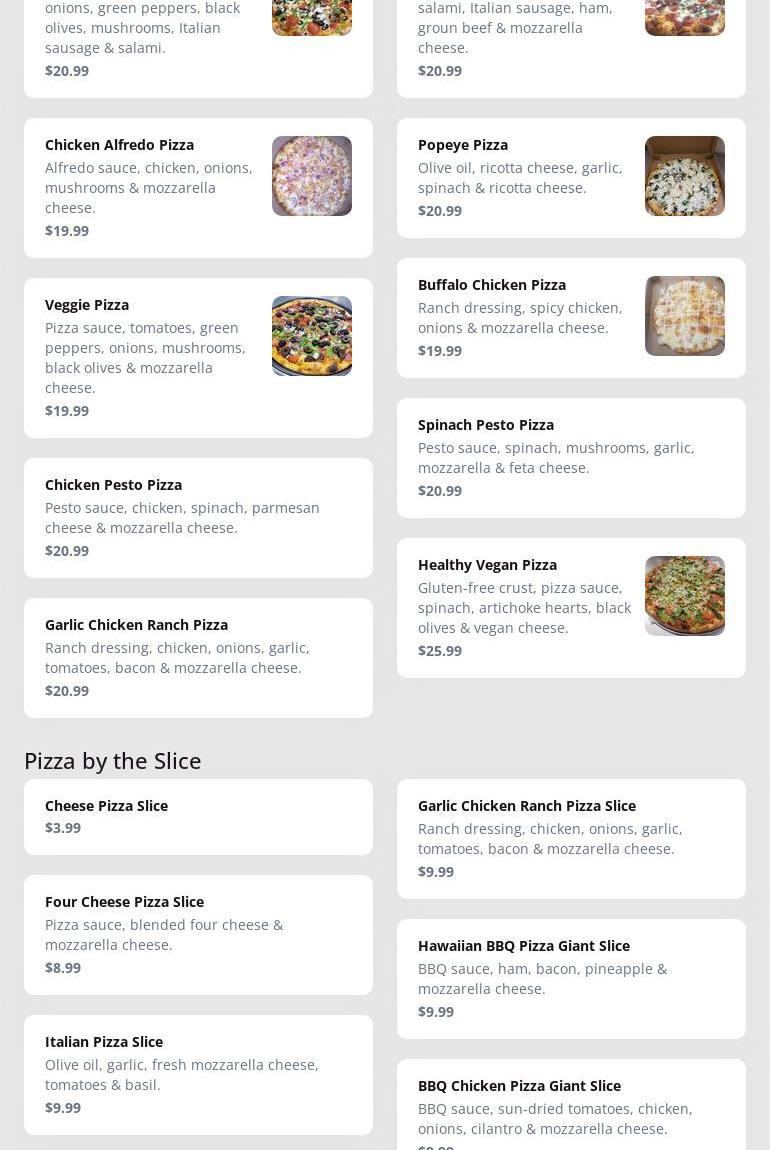The height and width of the screenshot is (1150, 770).
Task: View Buffalo Chicken Pizza details
Action: pyautogui.click(x=571, y=318)
